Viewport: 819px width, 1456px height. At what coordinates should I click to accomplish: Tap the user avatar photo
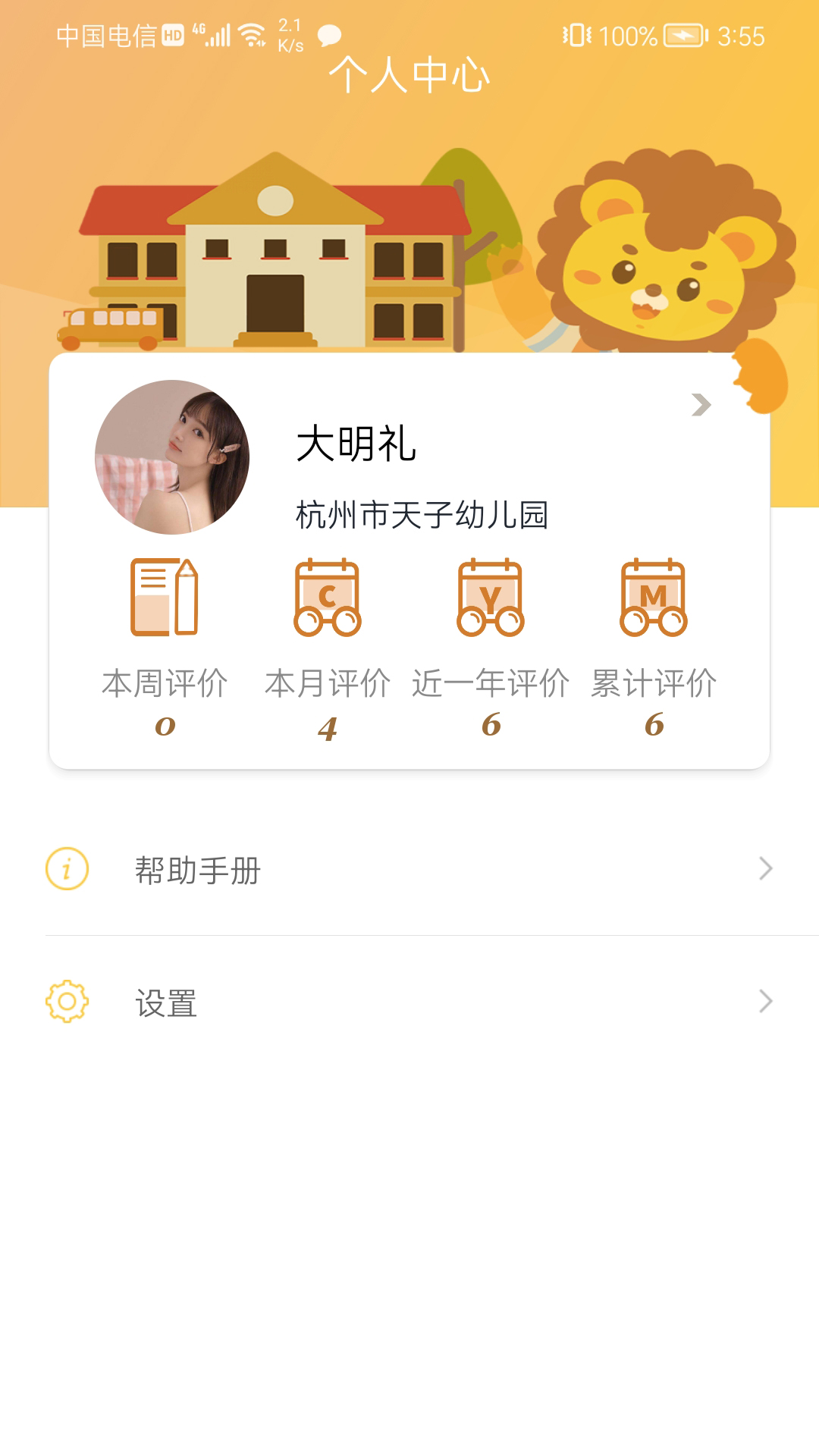(172, 457)
